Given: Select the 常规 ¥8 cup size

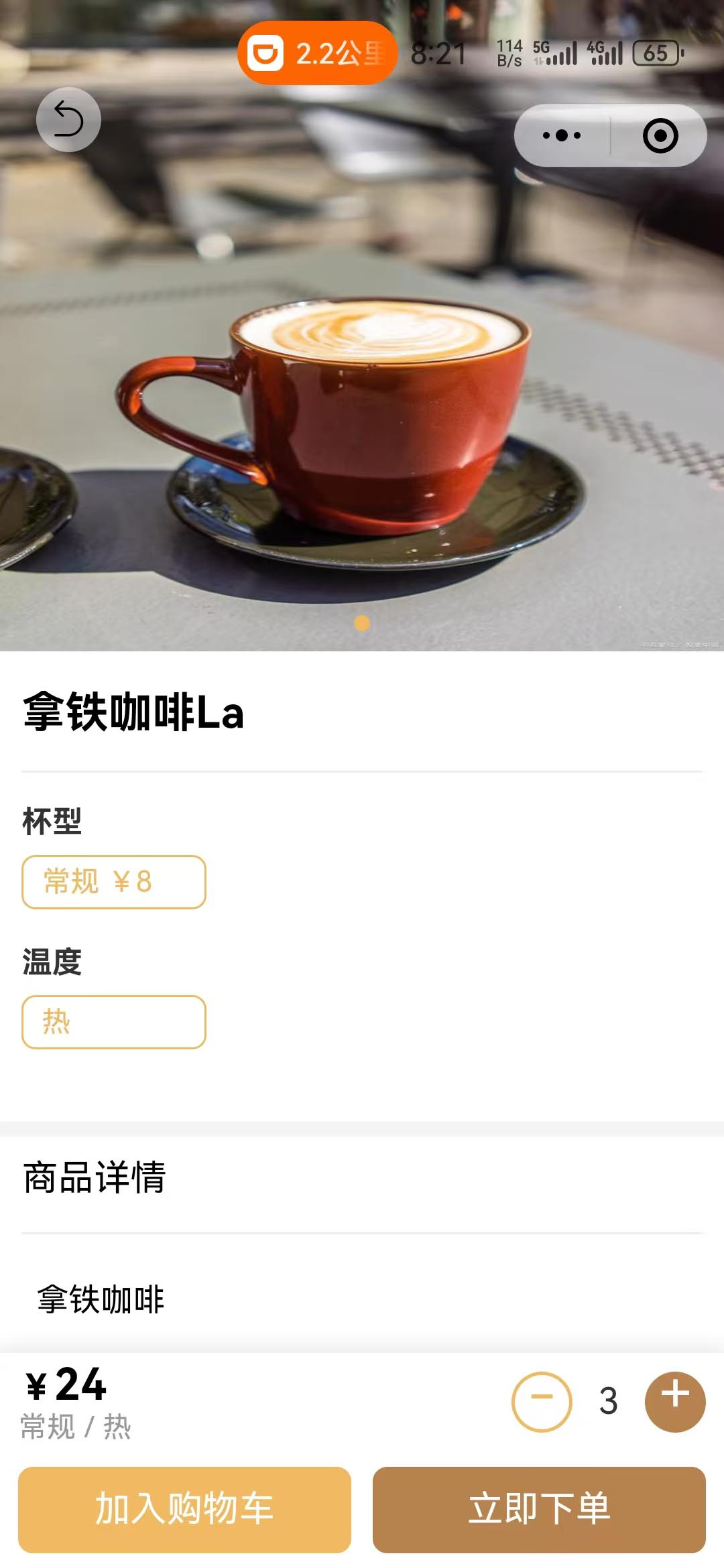Looking at the screenshot, I should click(x=114, y=882).
